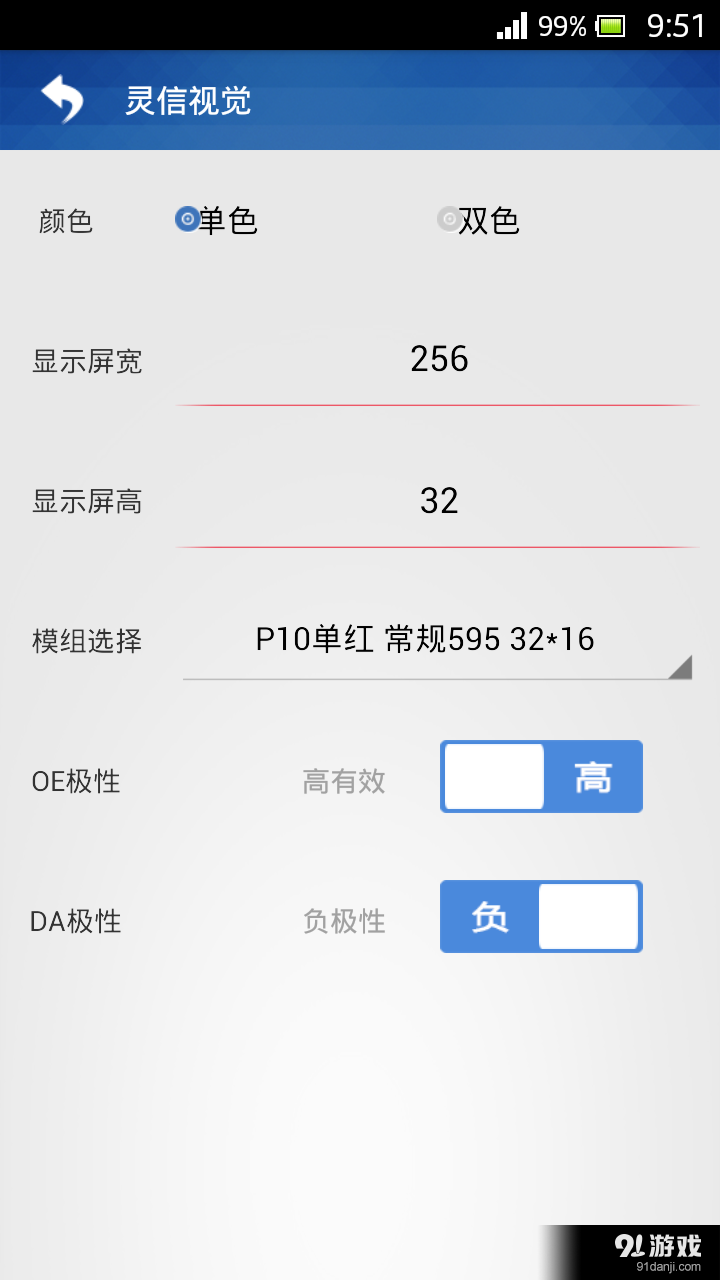
Task: Tap the 灵信视觉 title text
Action: [x=190, y=102]
